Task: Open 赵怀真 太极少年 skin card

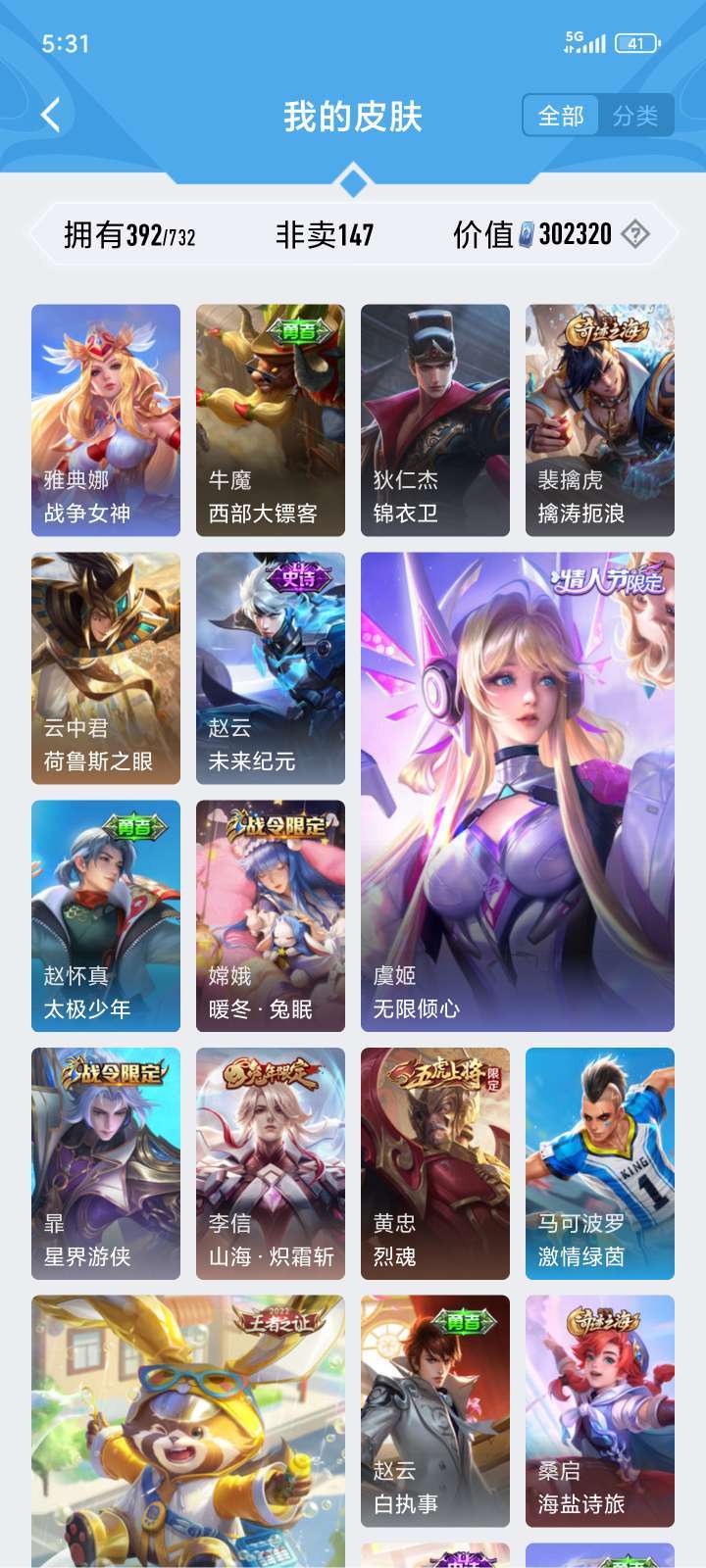Action: 106,916
